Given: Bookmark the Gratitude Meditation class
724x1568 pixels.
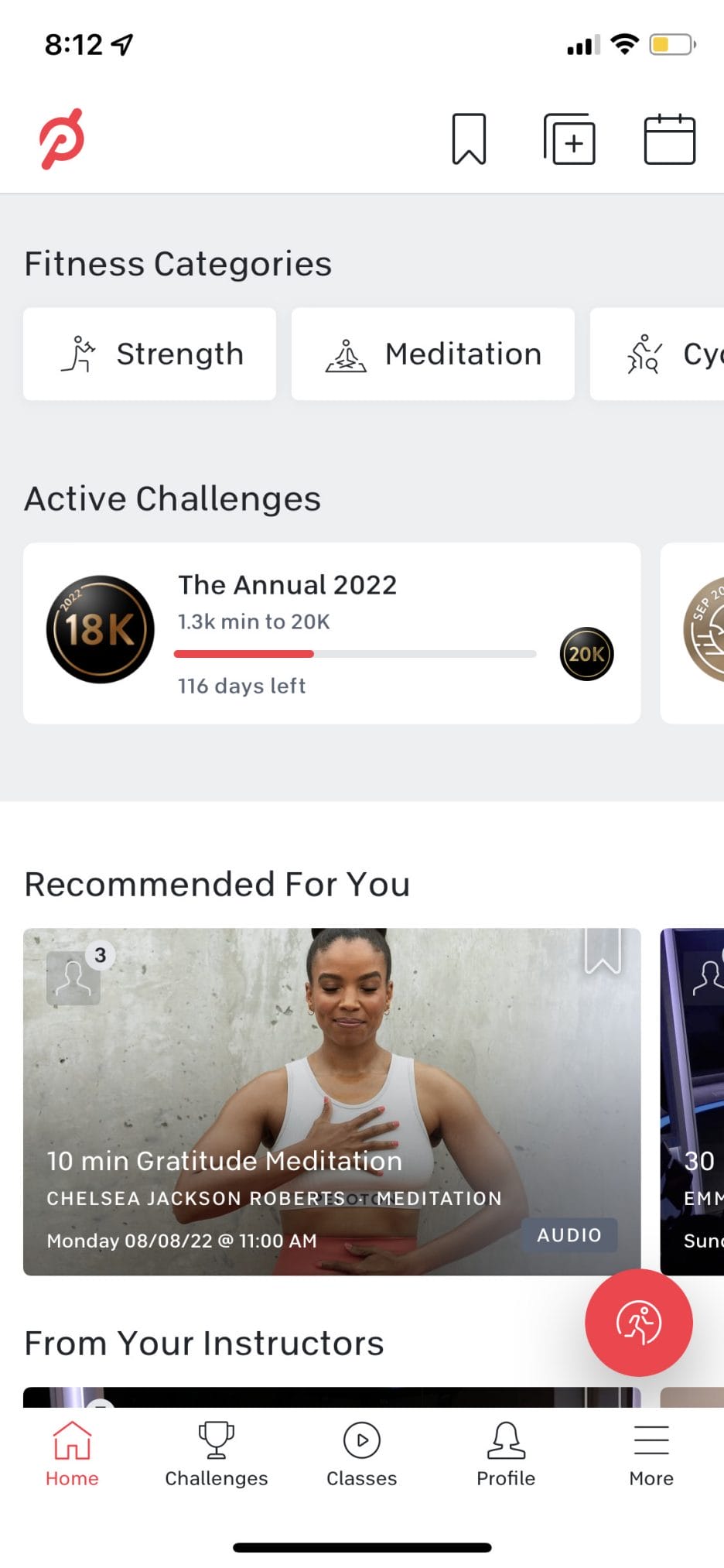Looking at the screenshot, I should point(603,950).
